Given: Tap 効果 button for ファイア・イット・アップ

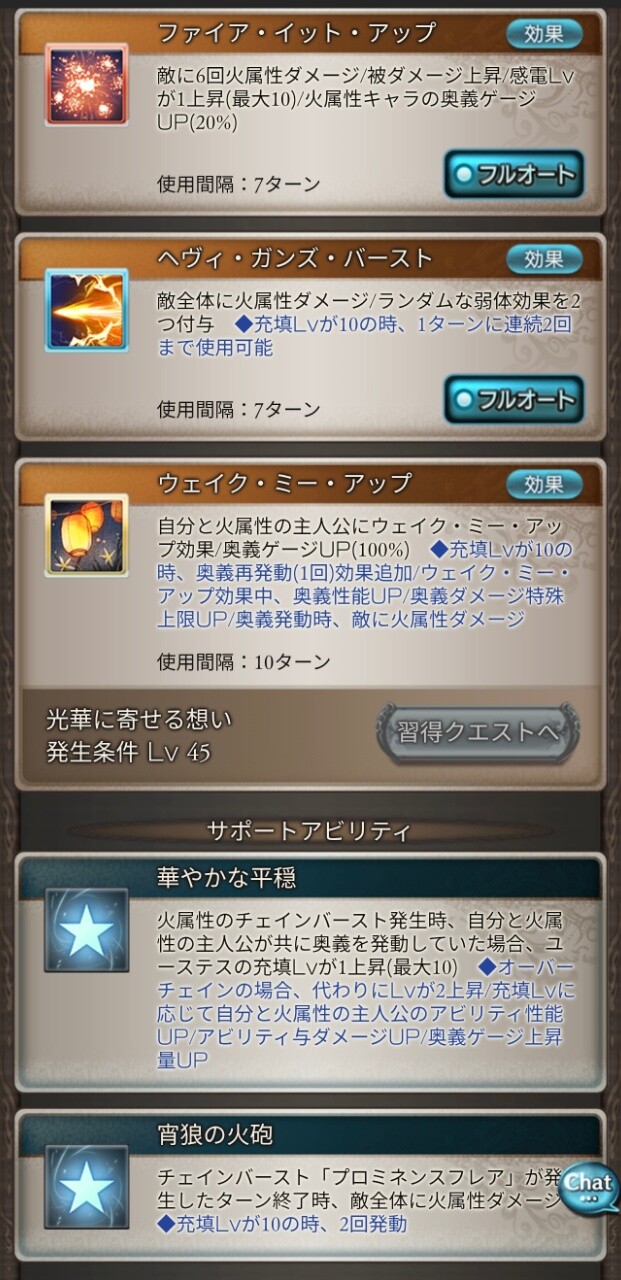Looking at the screenshot, I should click(544, 34).
